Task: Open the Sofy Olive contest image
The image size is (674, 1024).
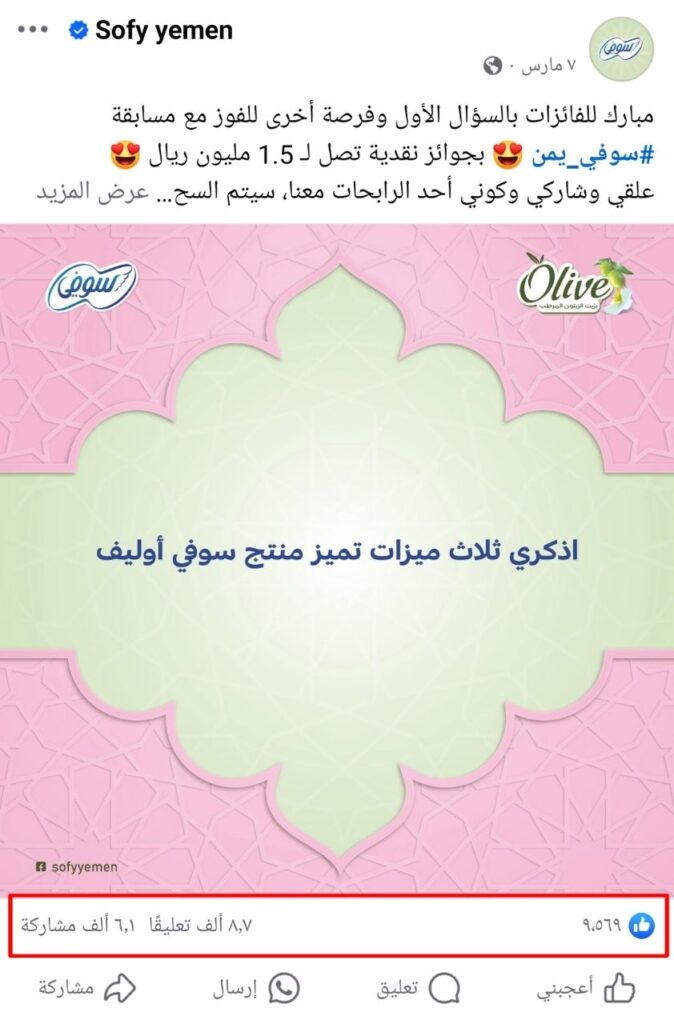Action: (337, 552)
